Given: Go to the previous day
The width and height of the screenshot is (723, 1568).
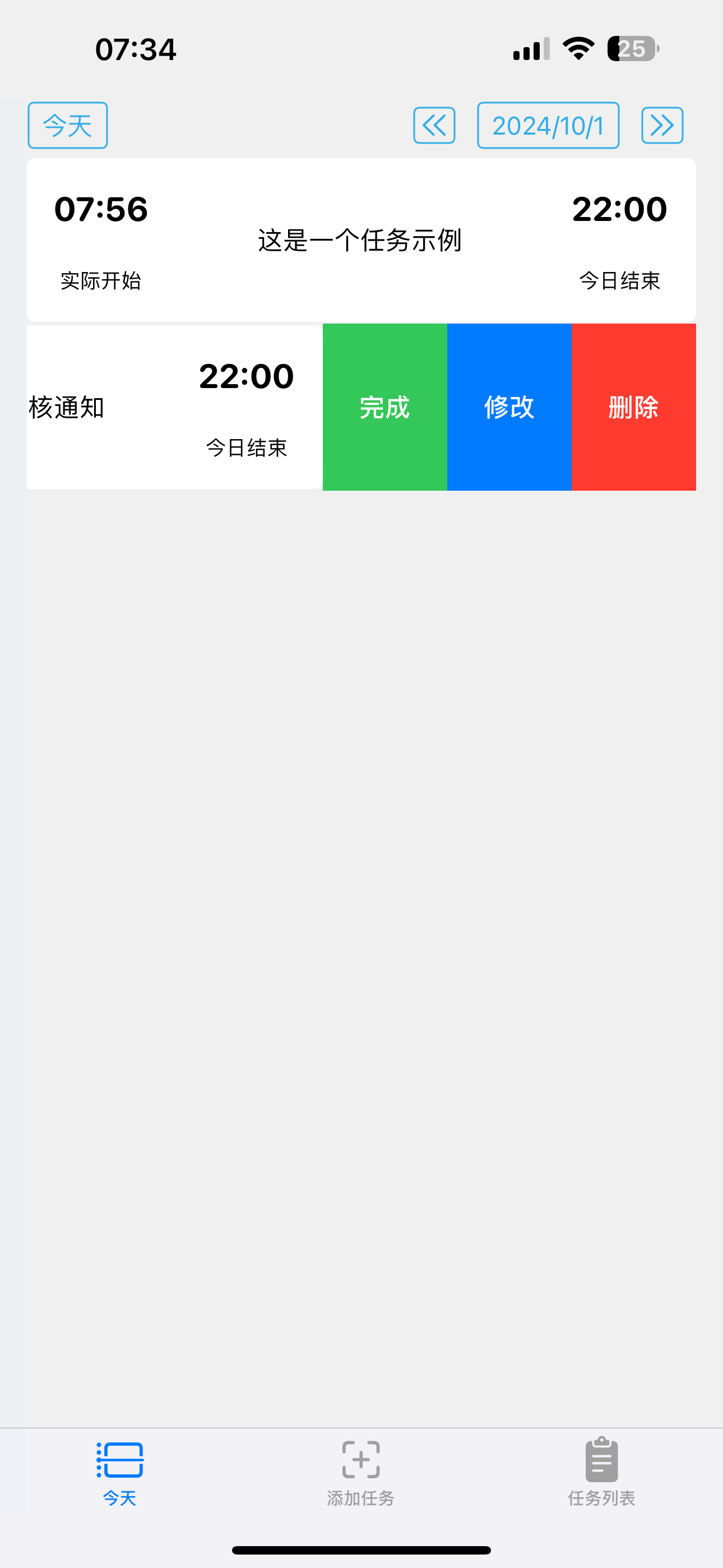Looking at the screenshot, I should pyautogui.click(x=434, y=126).
